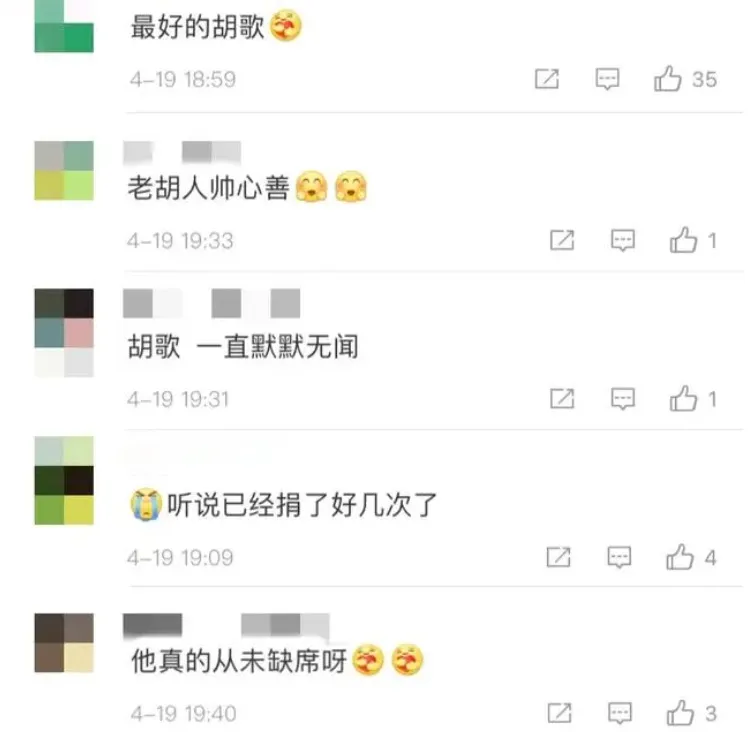Reply to '胡歌 一直默默无闻' comment

[623, 399]
